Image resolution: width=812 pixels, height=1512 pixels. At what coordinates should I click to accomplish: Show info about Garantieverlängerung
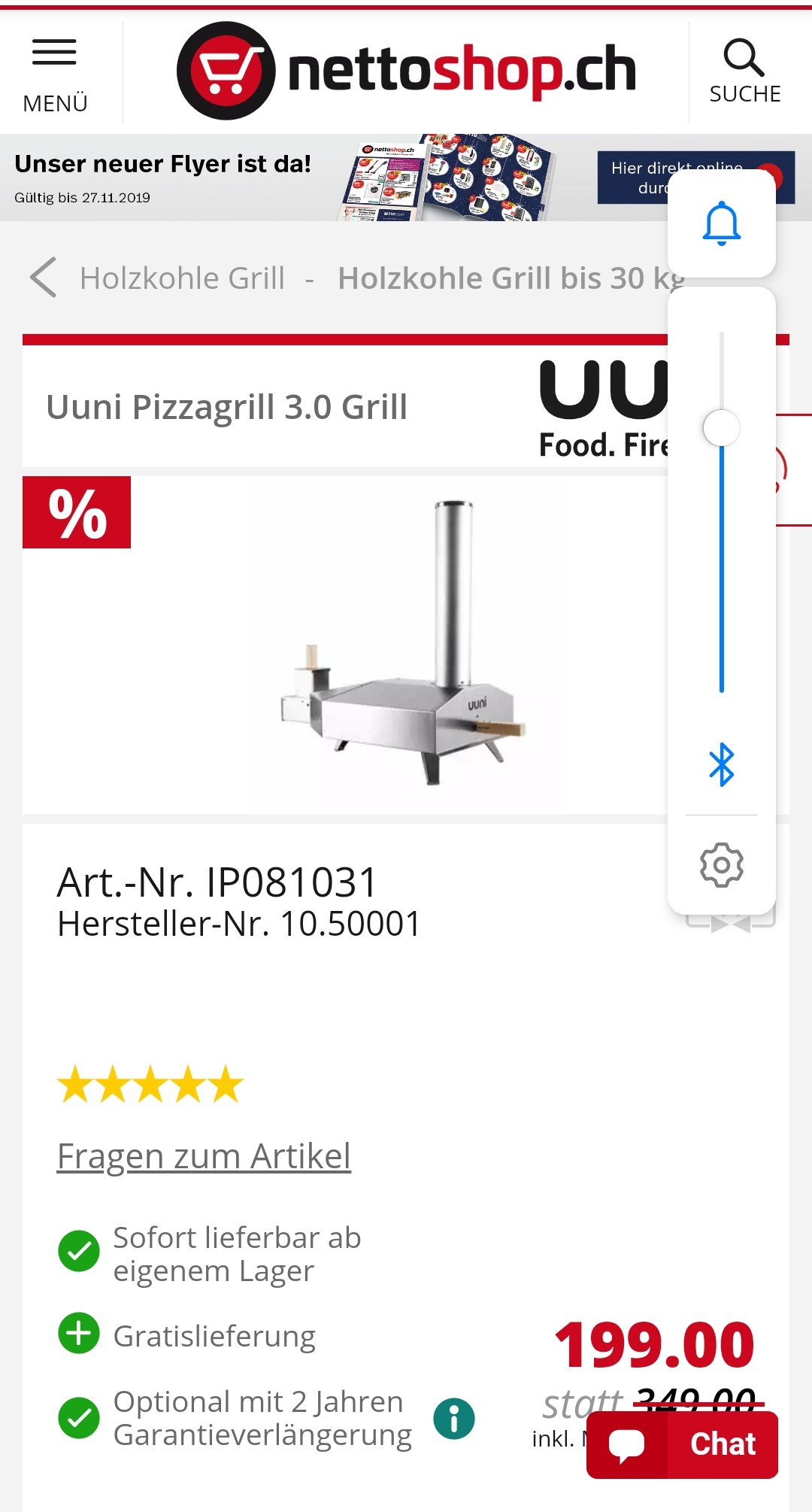454,1419
